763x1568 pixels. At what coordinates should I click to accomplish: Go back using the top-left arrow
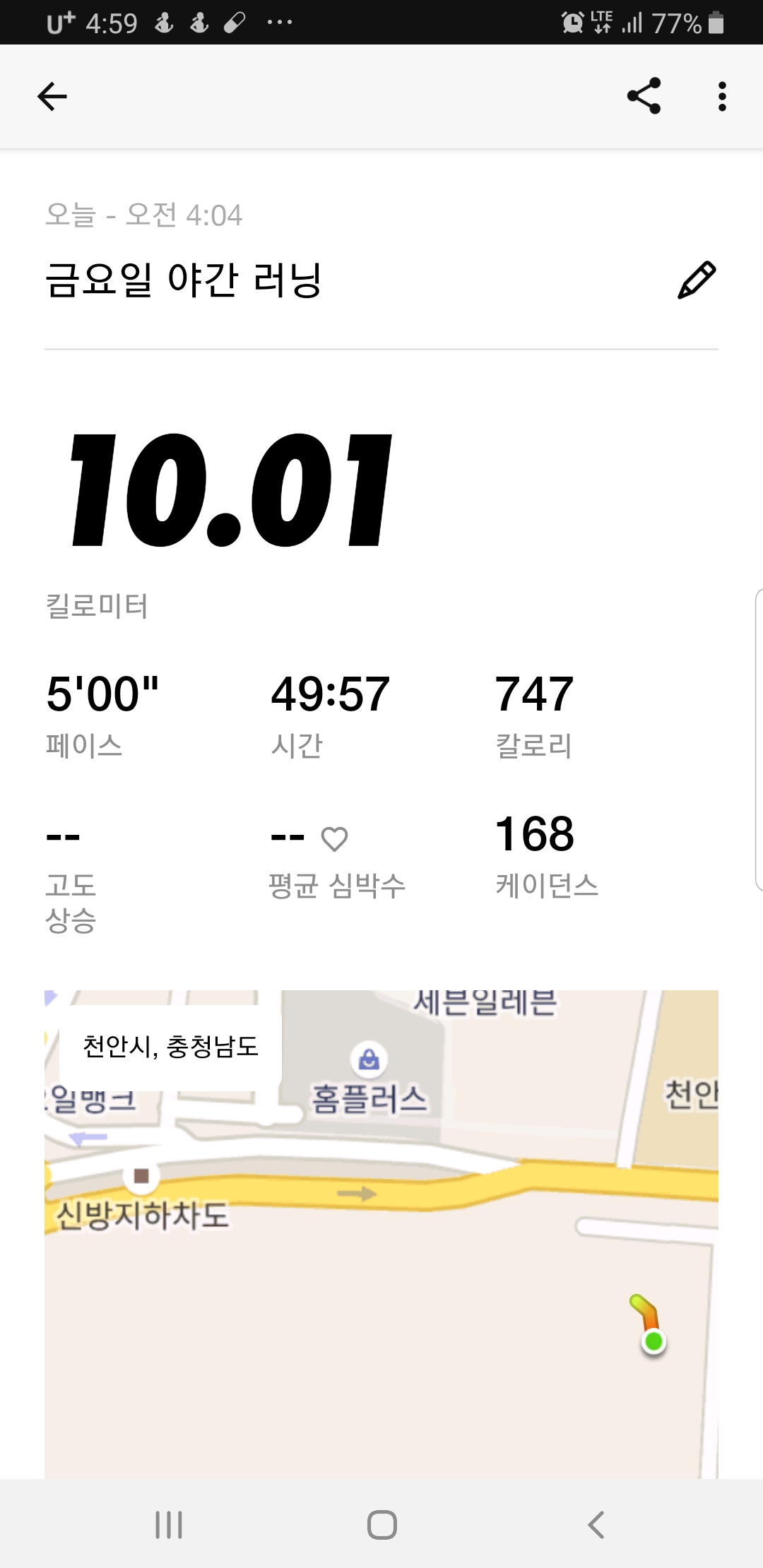[x=52, y=97]
